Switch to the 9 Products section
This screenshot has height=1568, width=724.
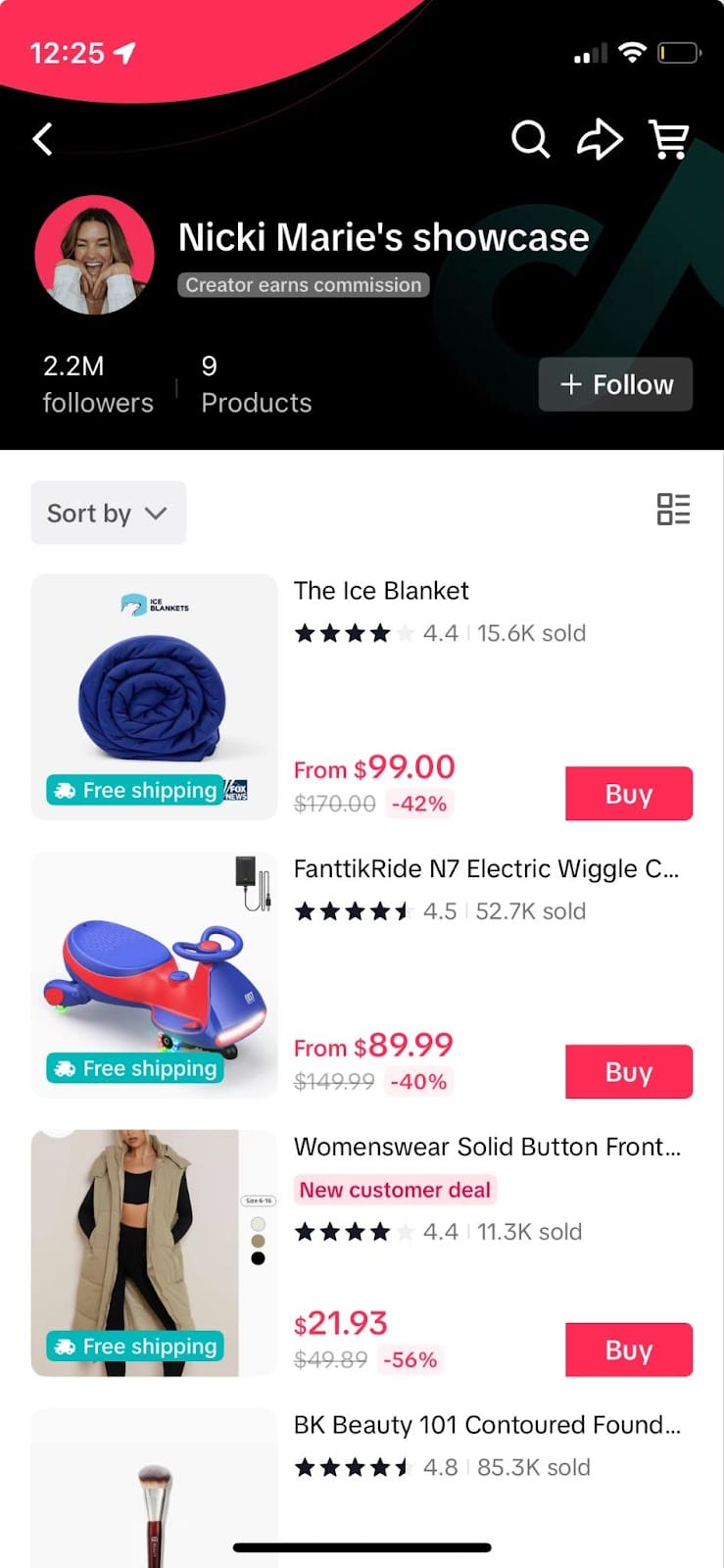coord(256,382)
